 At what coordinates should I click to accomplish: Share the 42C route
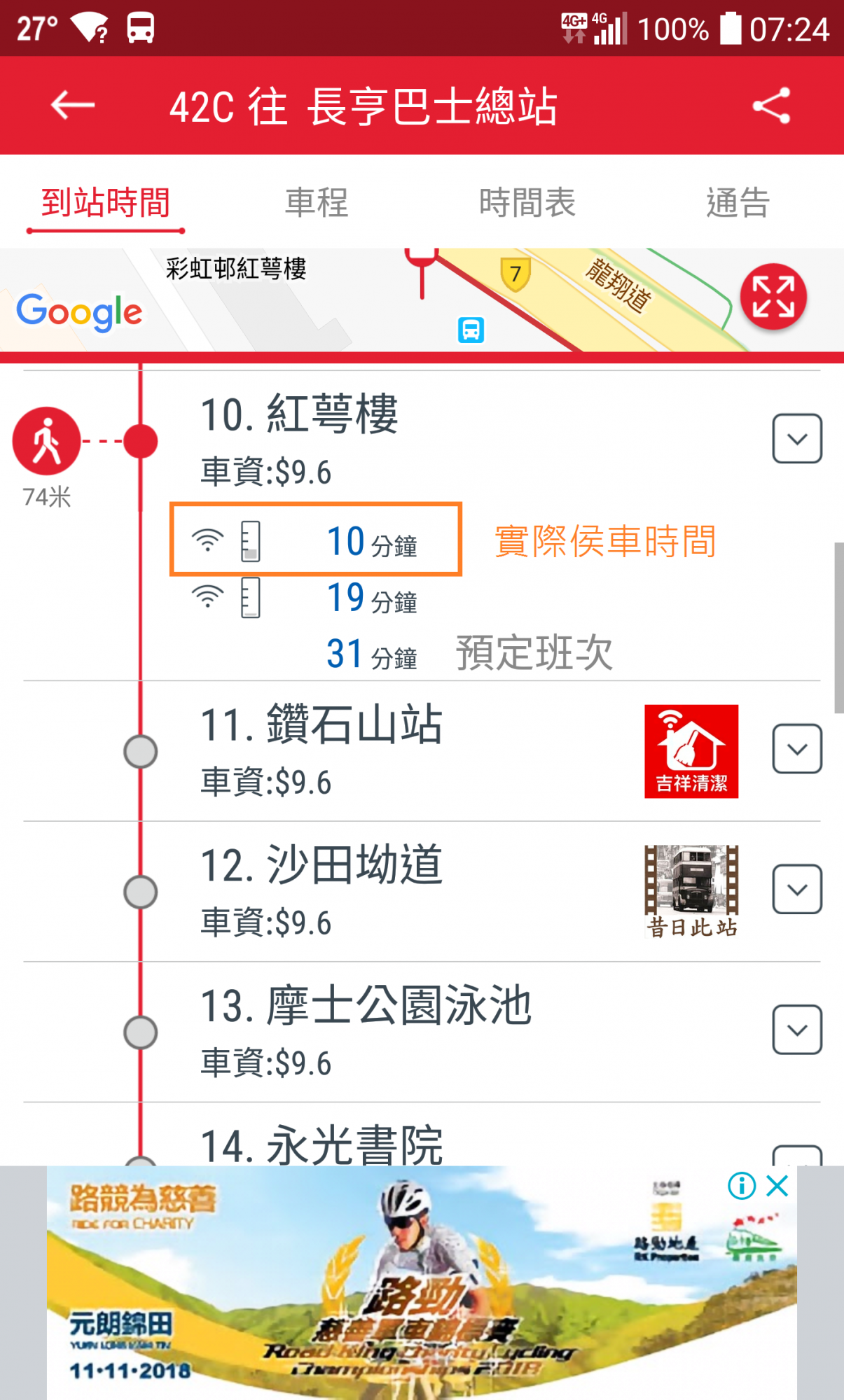click(x=771, y=106)
